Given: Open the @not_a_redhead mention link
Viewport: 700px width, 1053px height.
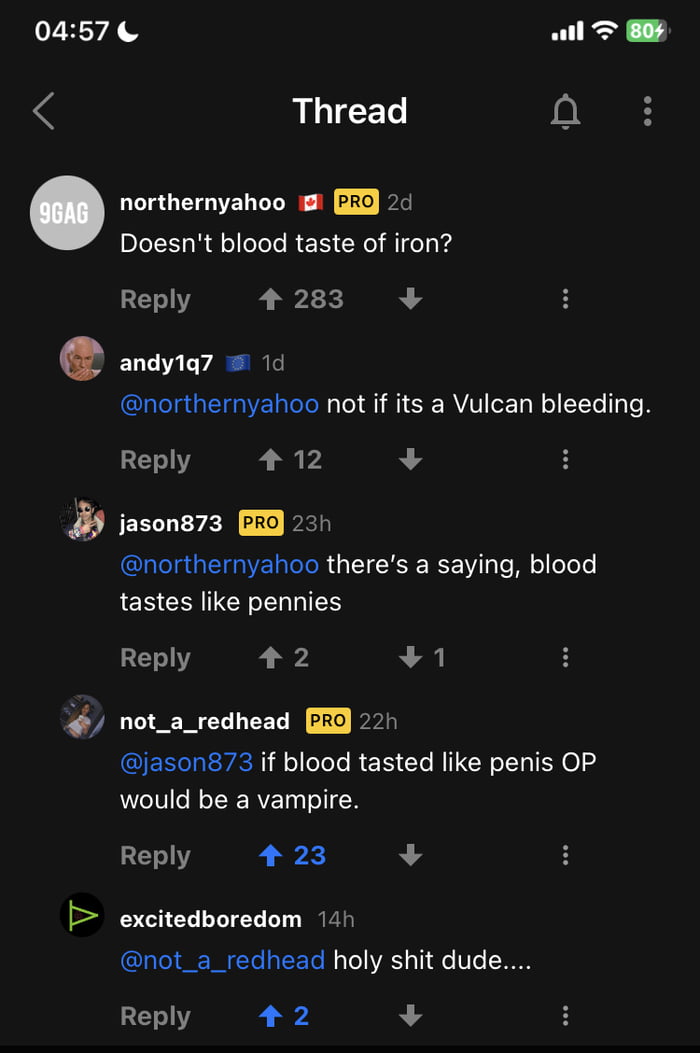Looking at the screenshot, I should (x=222, y=960).
